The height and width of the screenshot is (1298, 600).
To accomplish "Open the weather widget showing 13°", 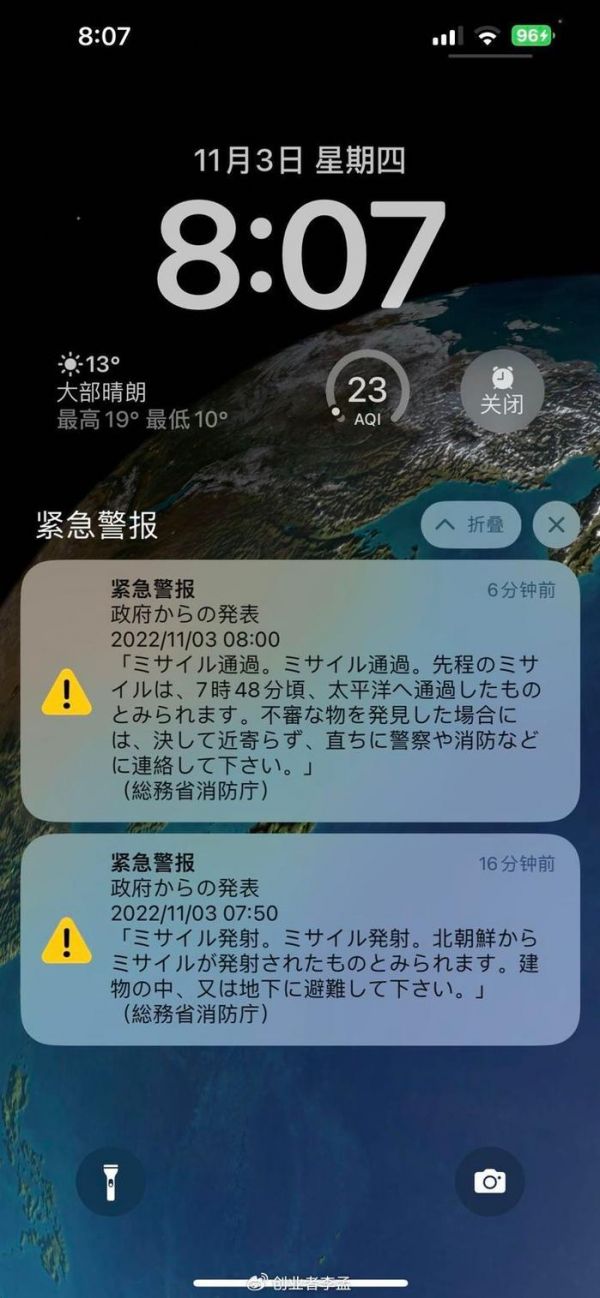I will click(x=140, y=391).
